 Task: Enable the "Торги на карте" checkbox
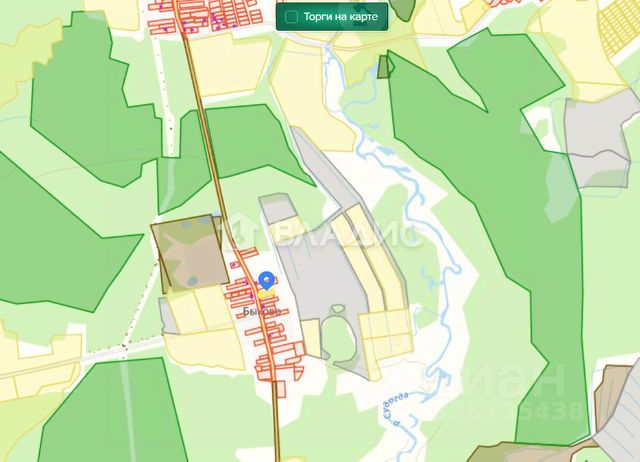coord(291,17)
